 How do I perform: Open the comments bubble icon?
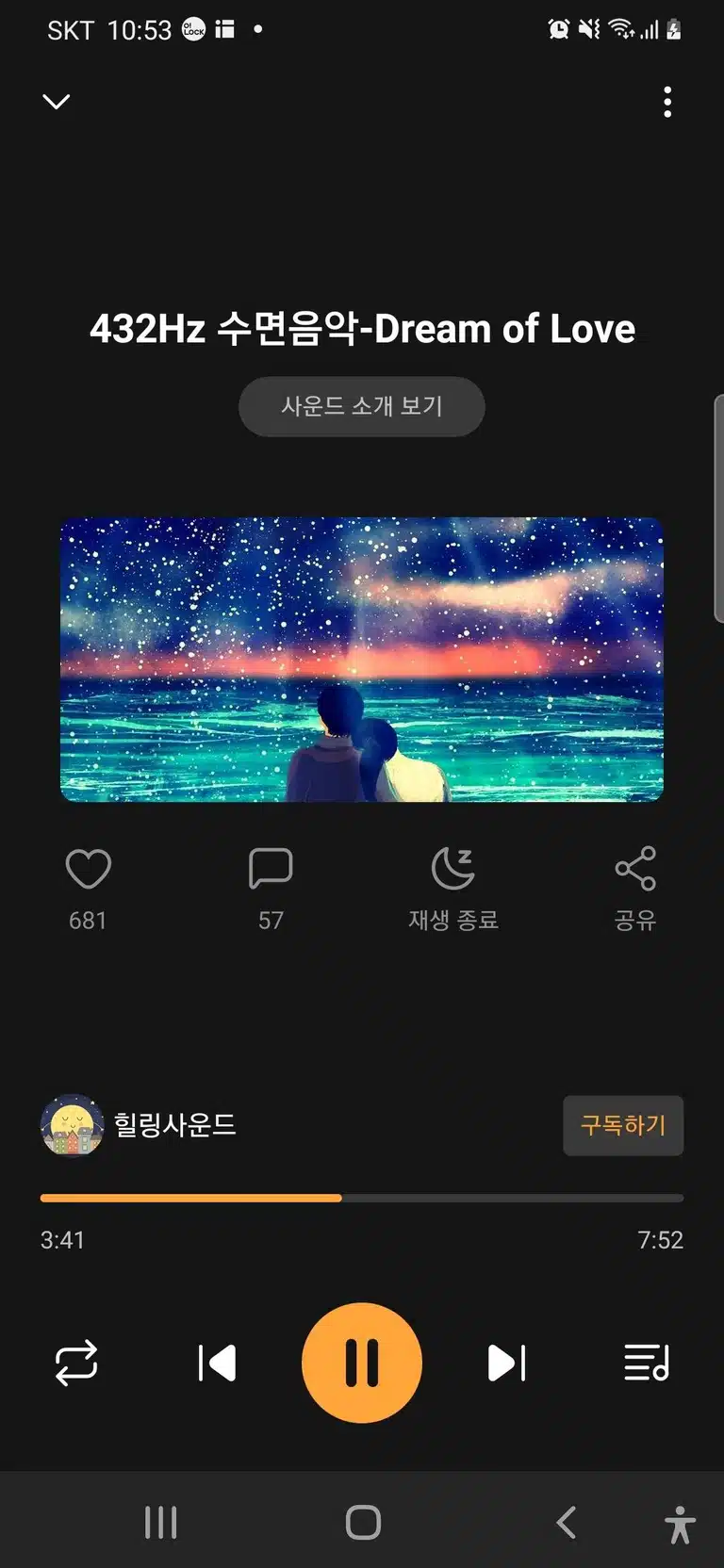tap(271, 869)
